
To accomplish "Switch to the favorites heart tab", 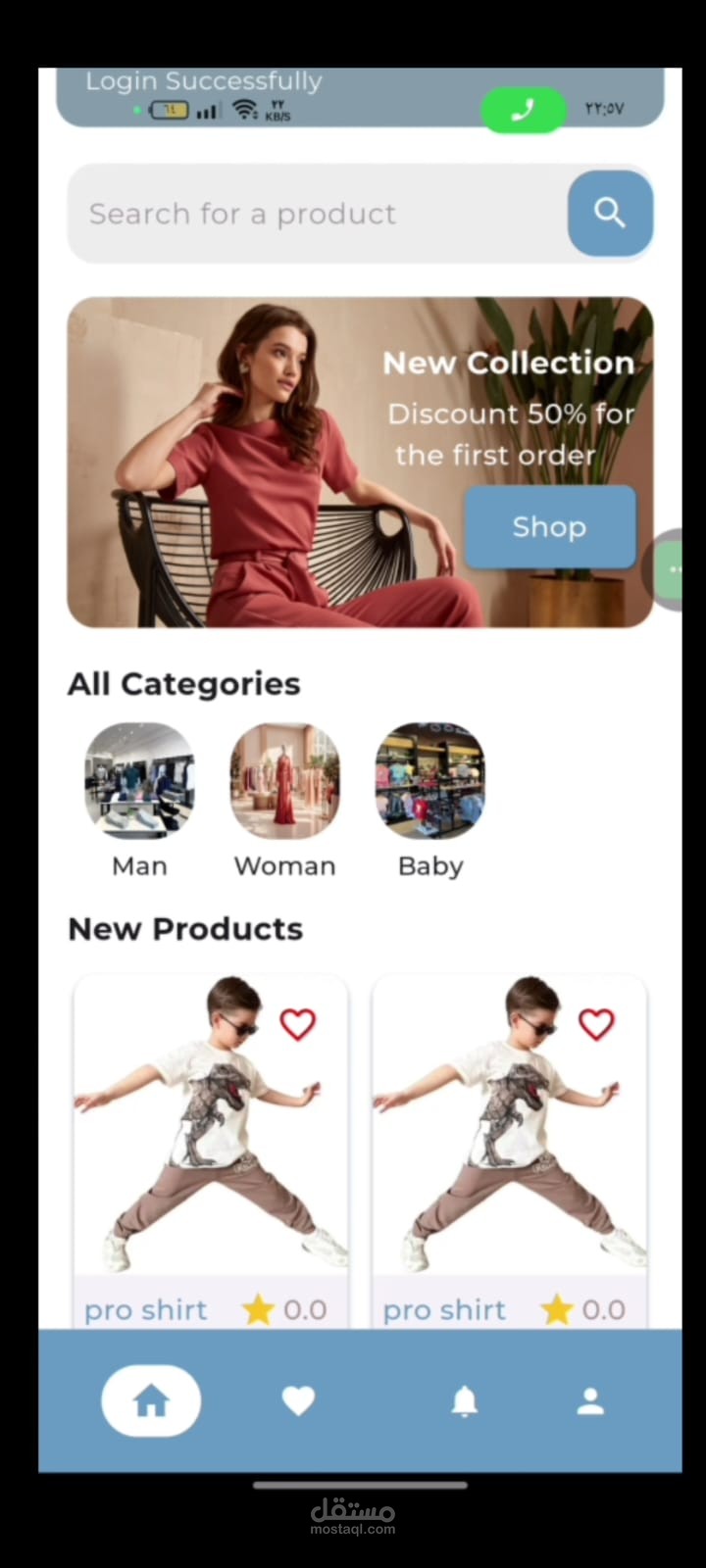I will click(x=298, y=1401).
